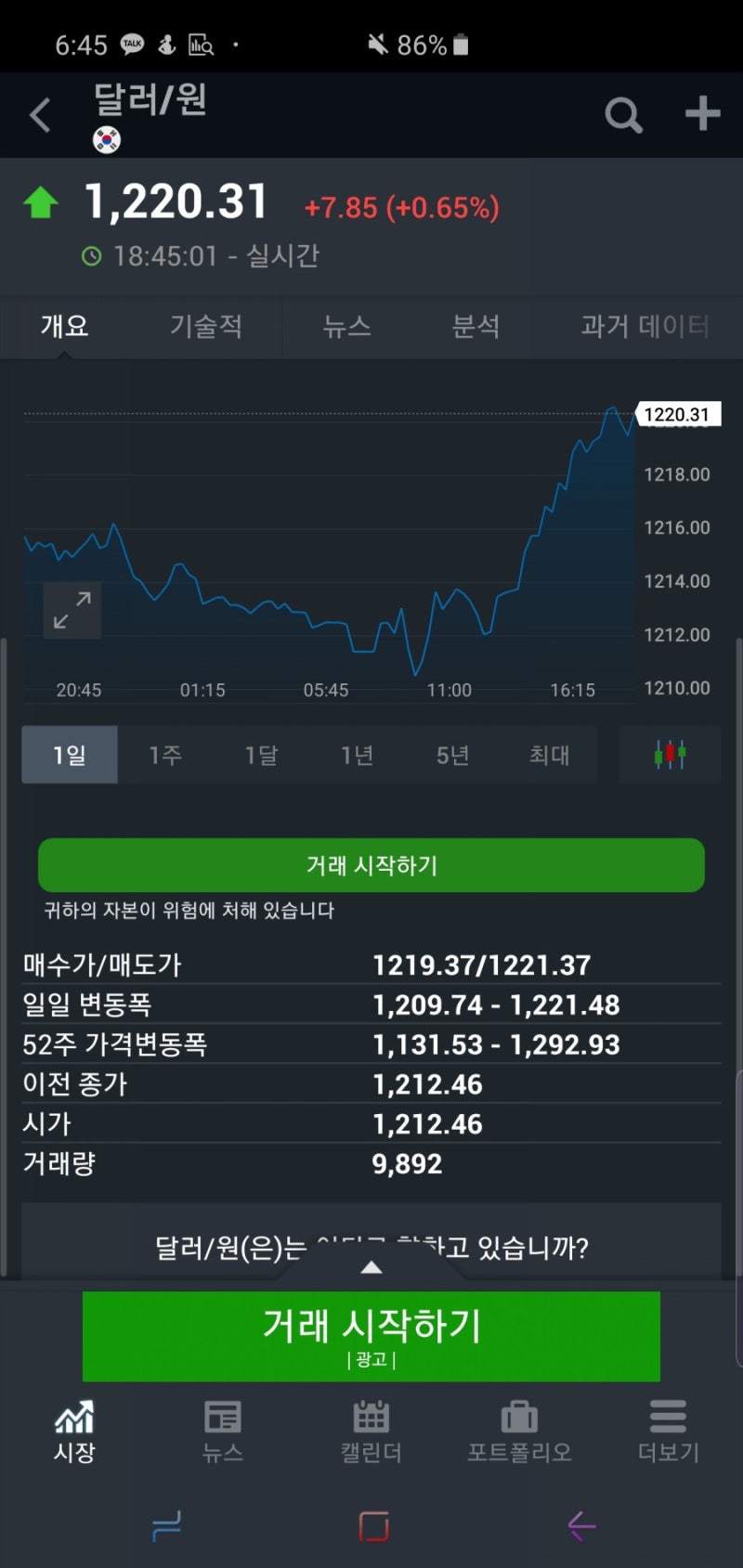Select the 최대 time range

pos(550,755)
